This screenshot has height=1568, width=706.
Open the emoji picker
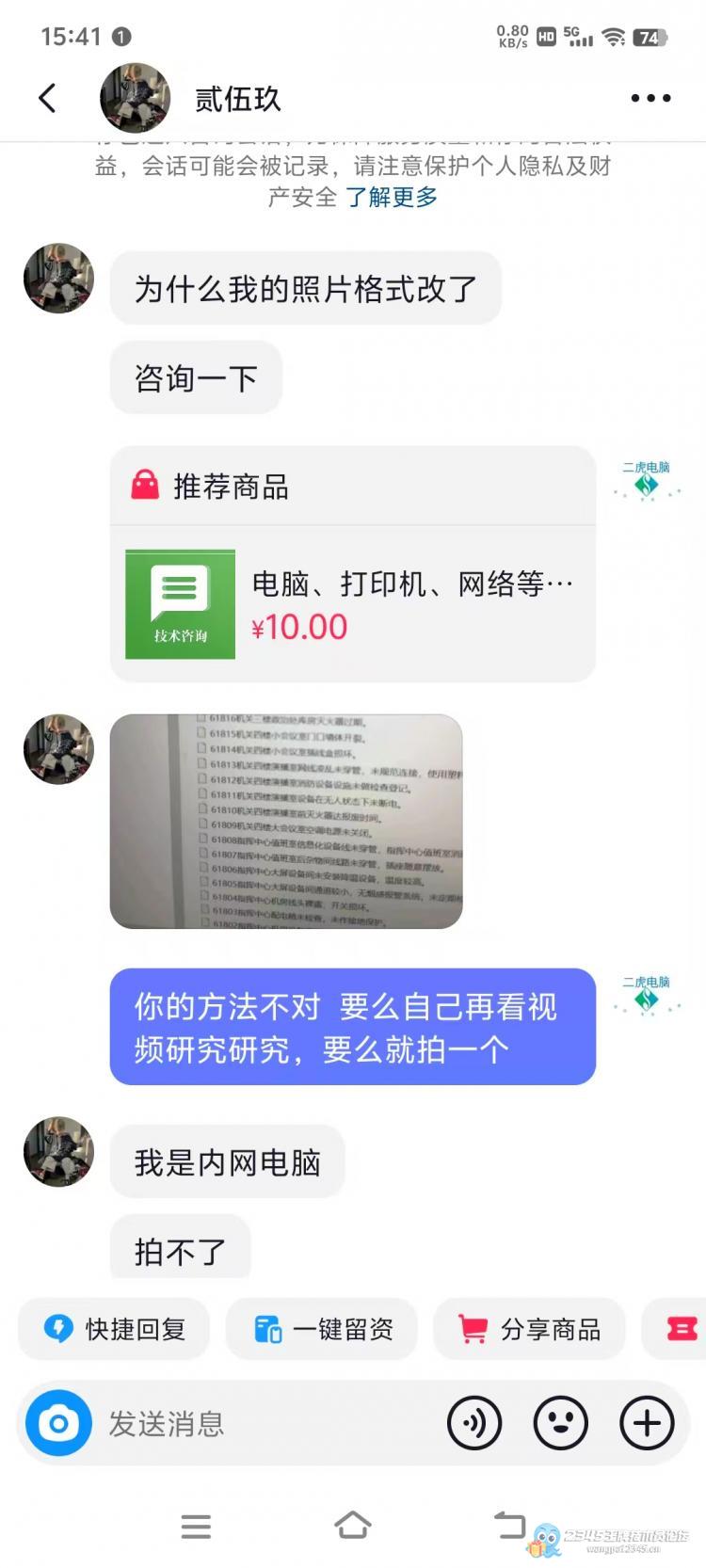[x=560, y=1423]
